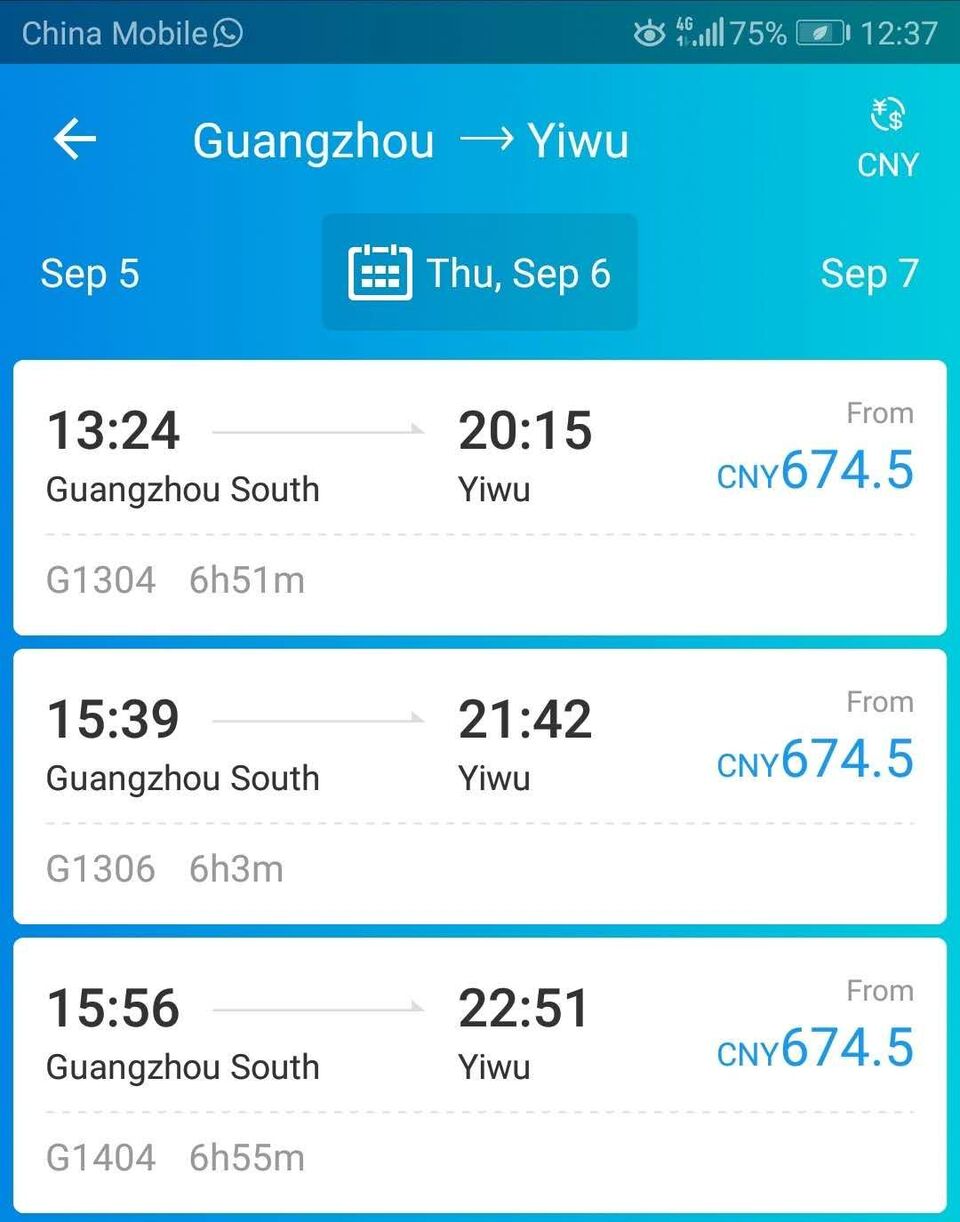Open train G1306 departing at 15:39
Screen dimensions: 960x1222
coord(479,786)
